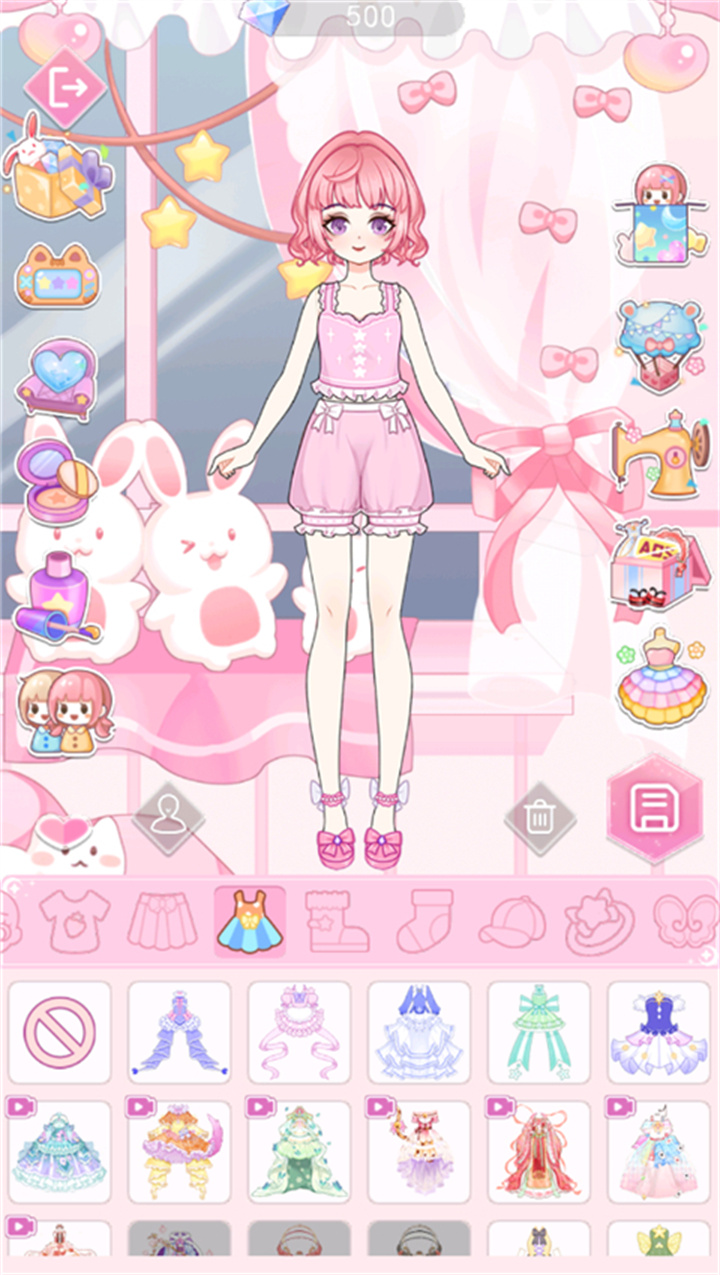Open the makeup compact category
Image resolution: width=720 pixels, height=1275 pixels.
coord(58,481)
